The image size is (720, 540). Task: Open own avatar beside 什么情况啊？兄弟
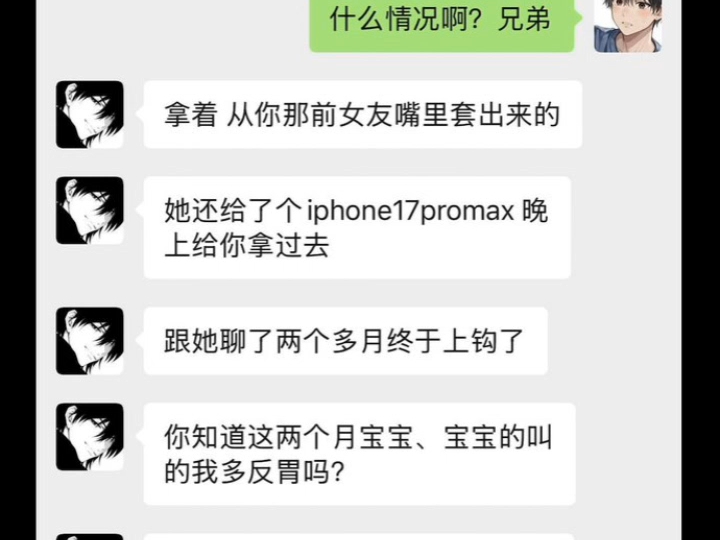(627, 24)
